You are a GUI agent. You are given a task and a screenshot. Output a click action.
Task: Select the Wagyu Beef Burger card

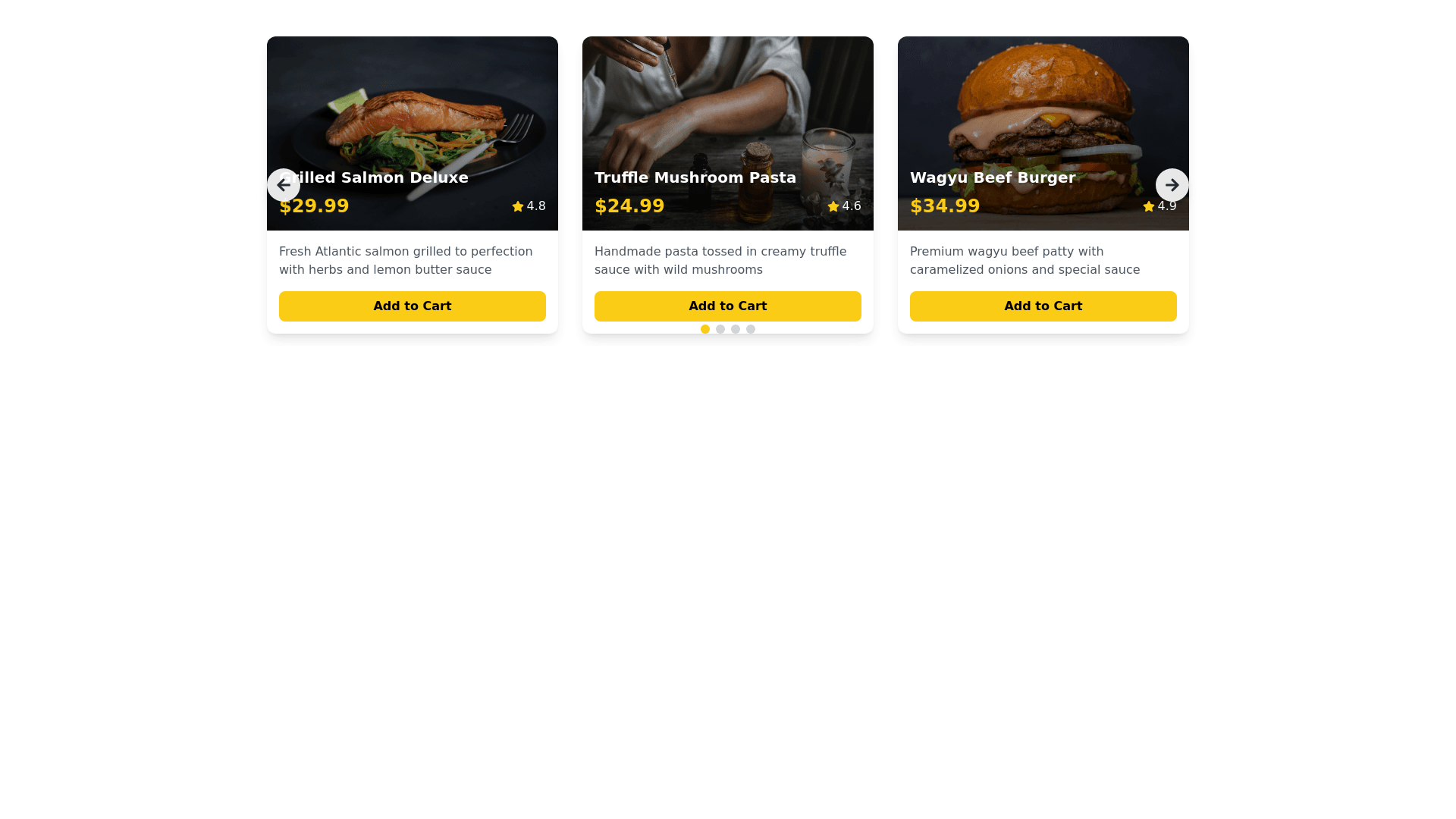coord(1043,114)
